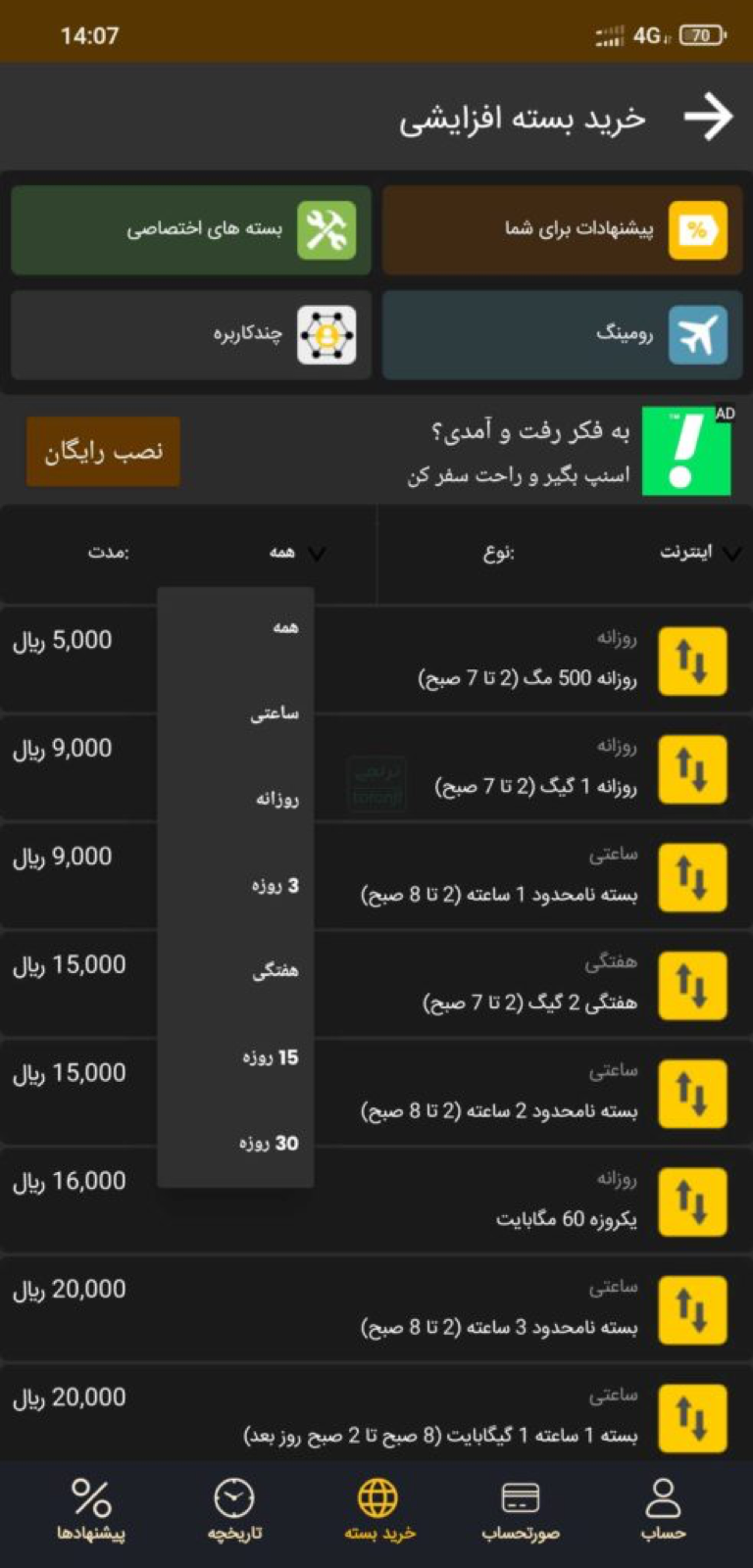Open پیشنهادات برای شما offers card
Screen dimensions: 753x1568
562,229
